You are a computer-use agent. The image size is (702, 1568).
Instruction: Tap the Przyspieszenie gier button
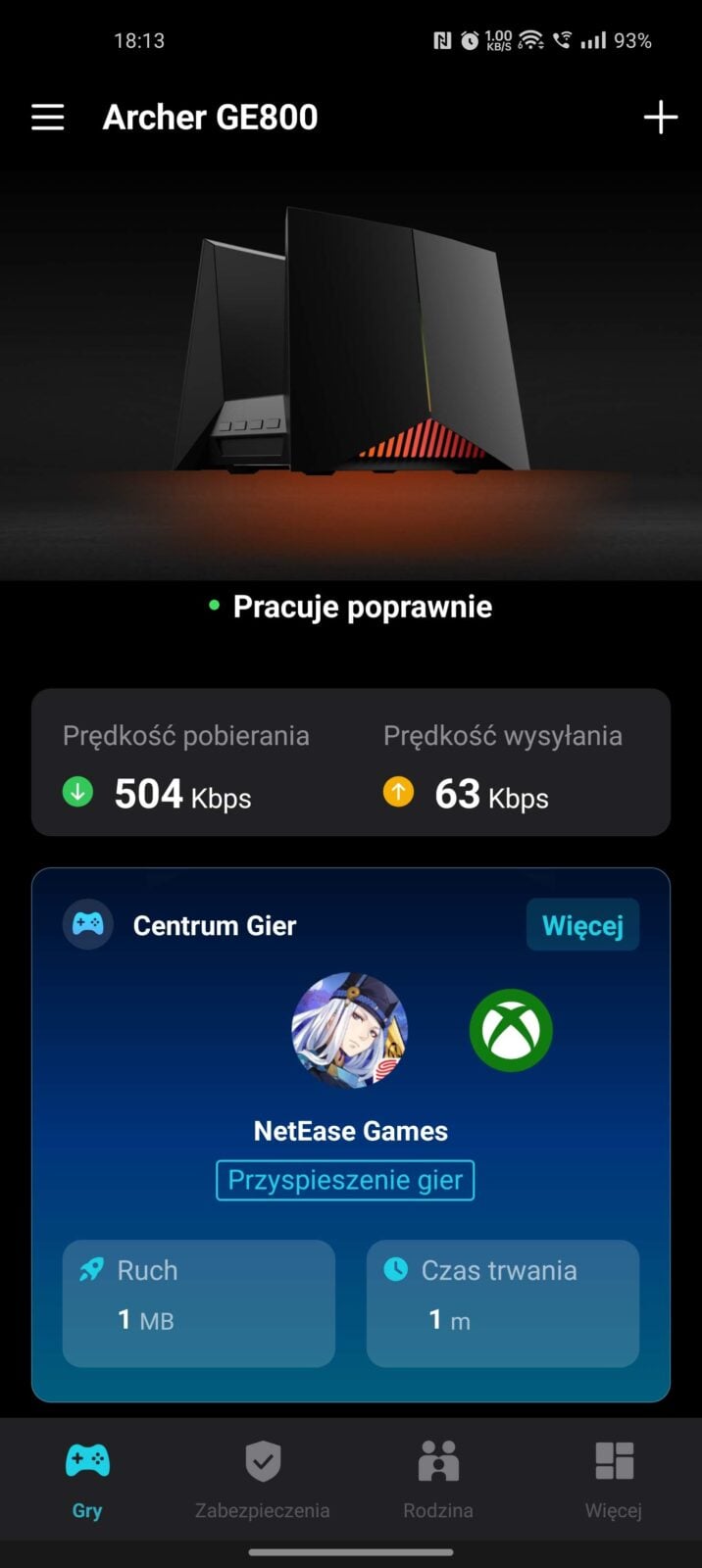pyautogui.click(x=345, y=1180)
